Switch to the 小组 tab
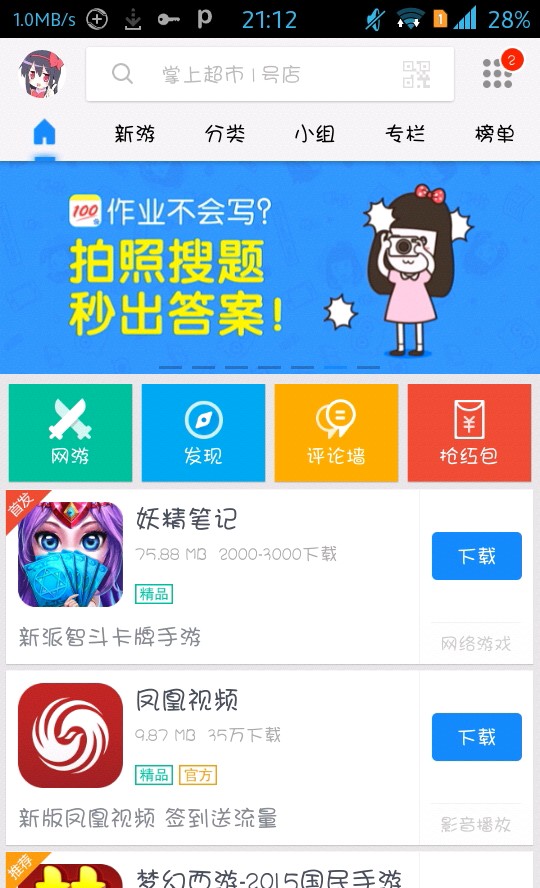The height and width of the screenshot is (888, 540). click(x=315, y=134)
